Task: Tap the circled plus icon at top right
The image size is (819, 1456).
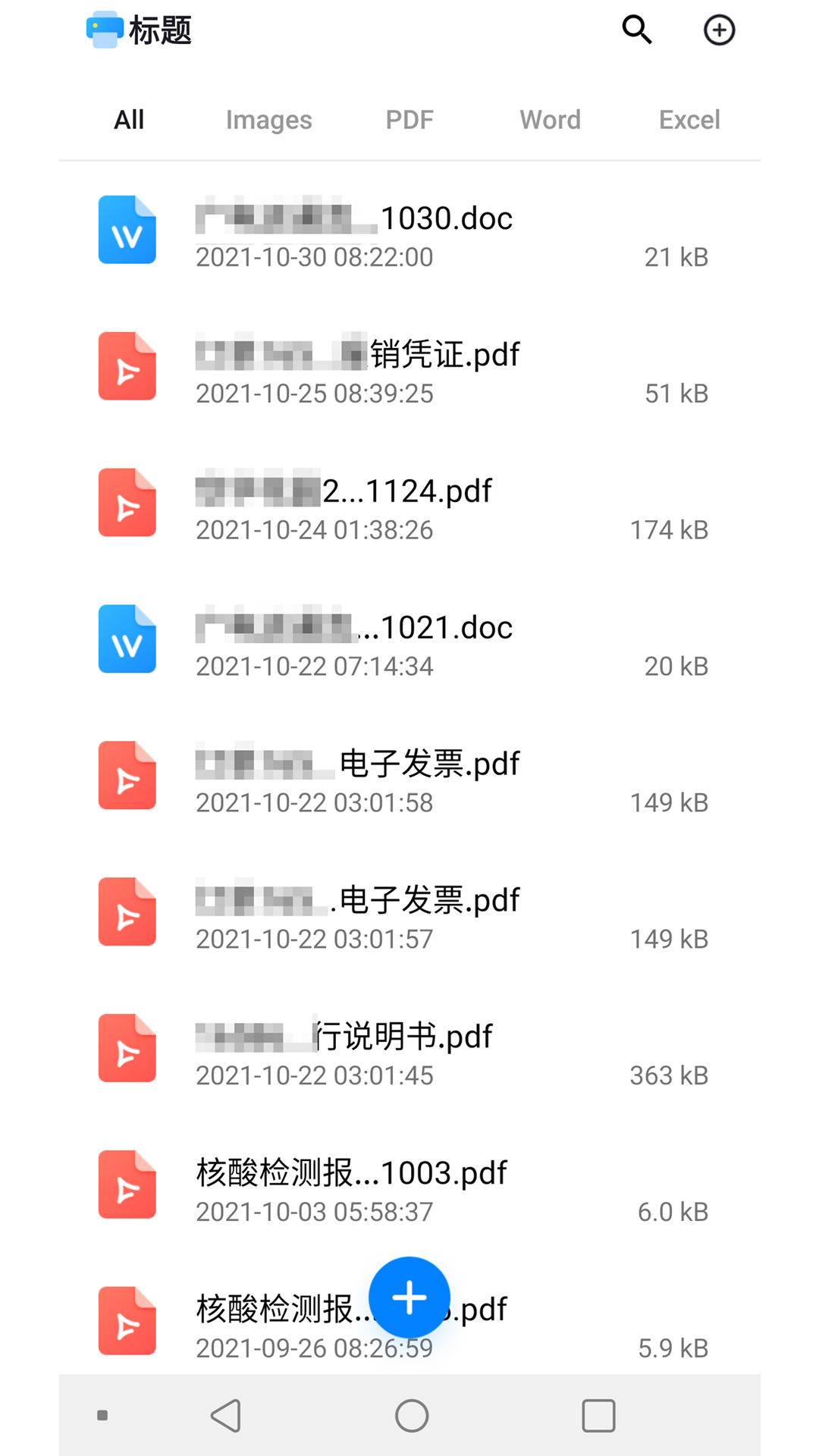Action: 719,30
